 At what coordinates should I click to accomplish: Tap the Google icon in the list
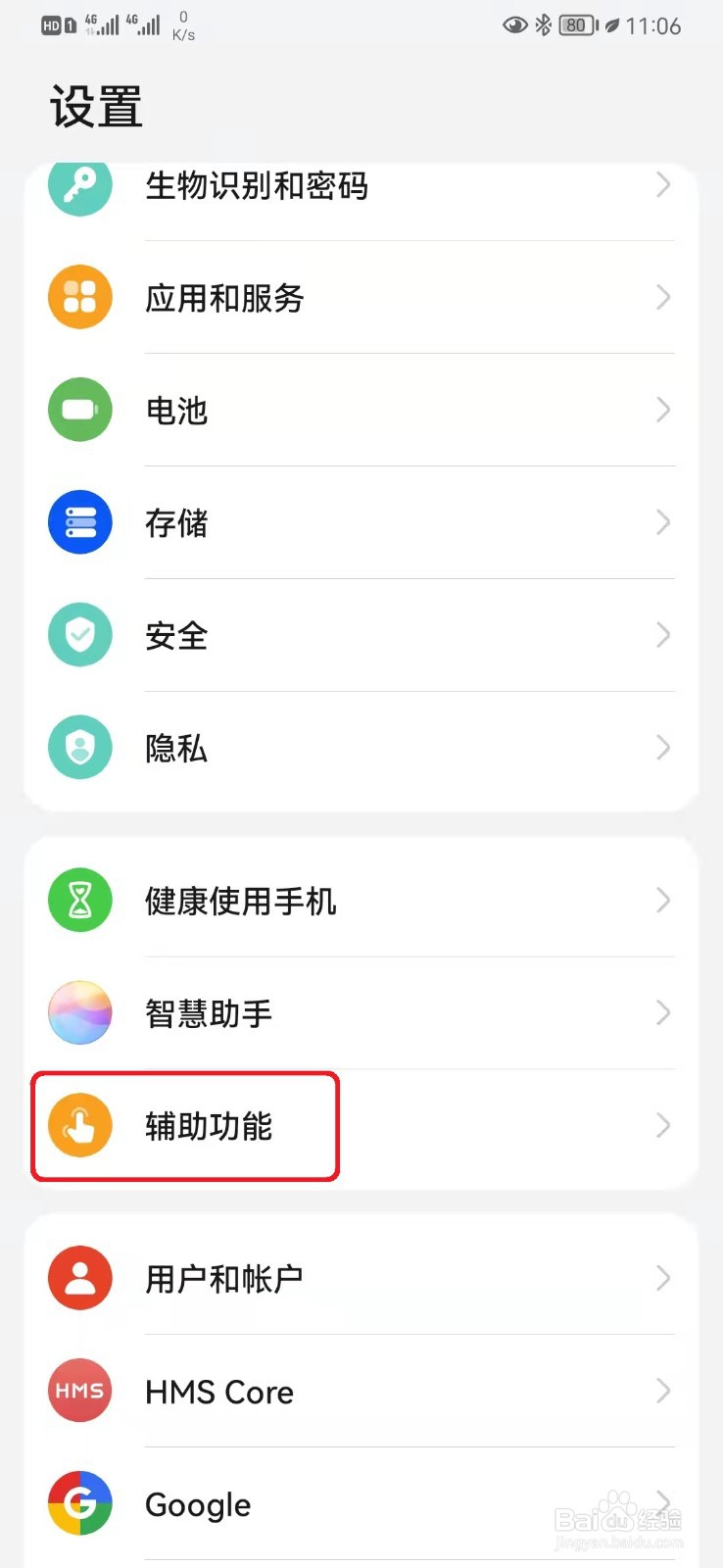(80, 1502)
